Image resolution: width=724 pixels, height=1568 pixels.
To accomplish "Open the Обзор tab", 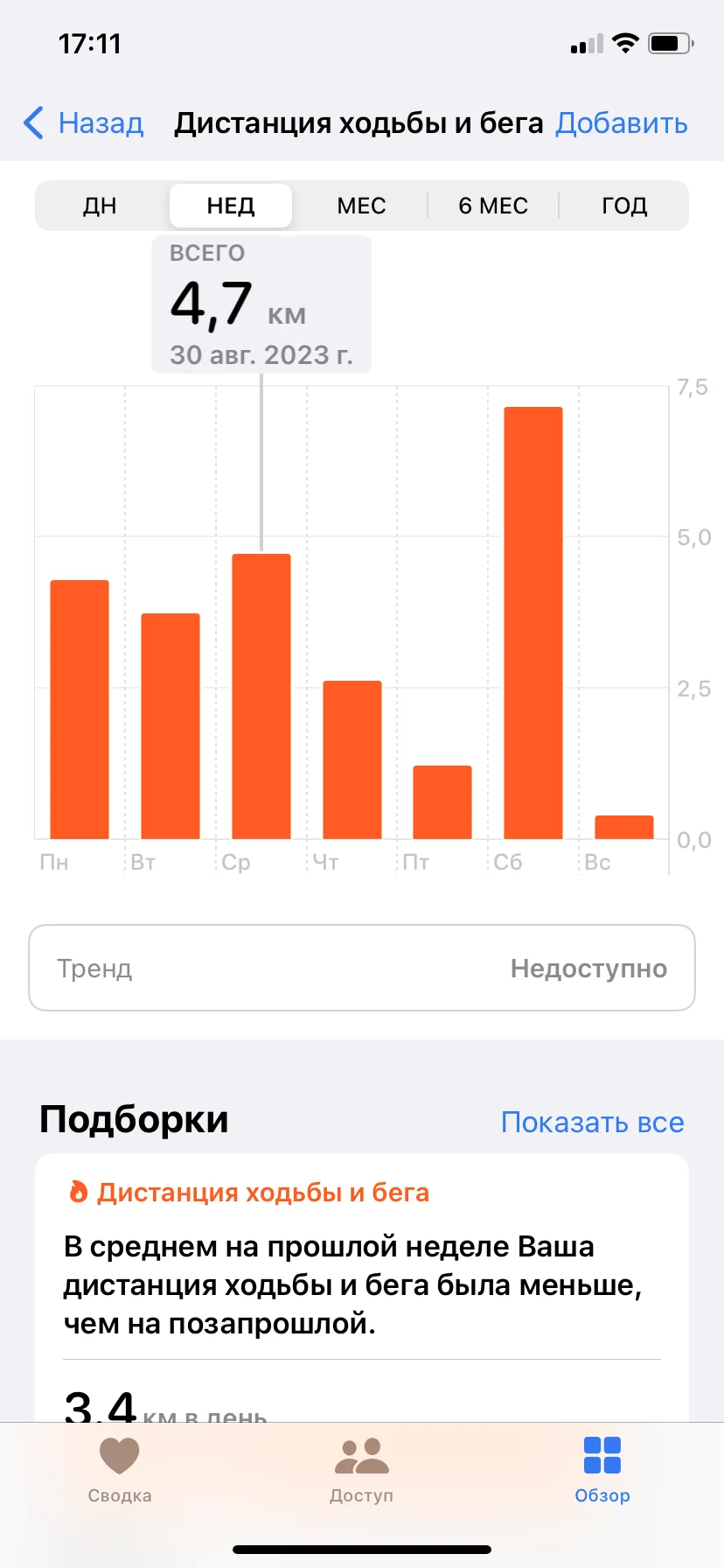I will coord(602,1470).
